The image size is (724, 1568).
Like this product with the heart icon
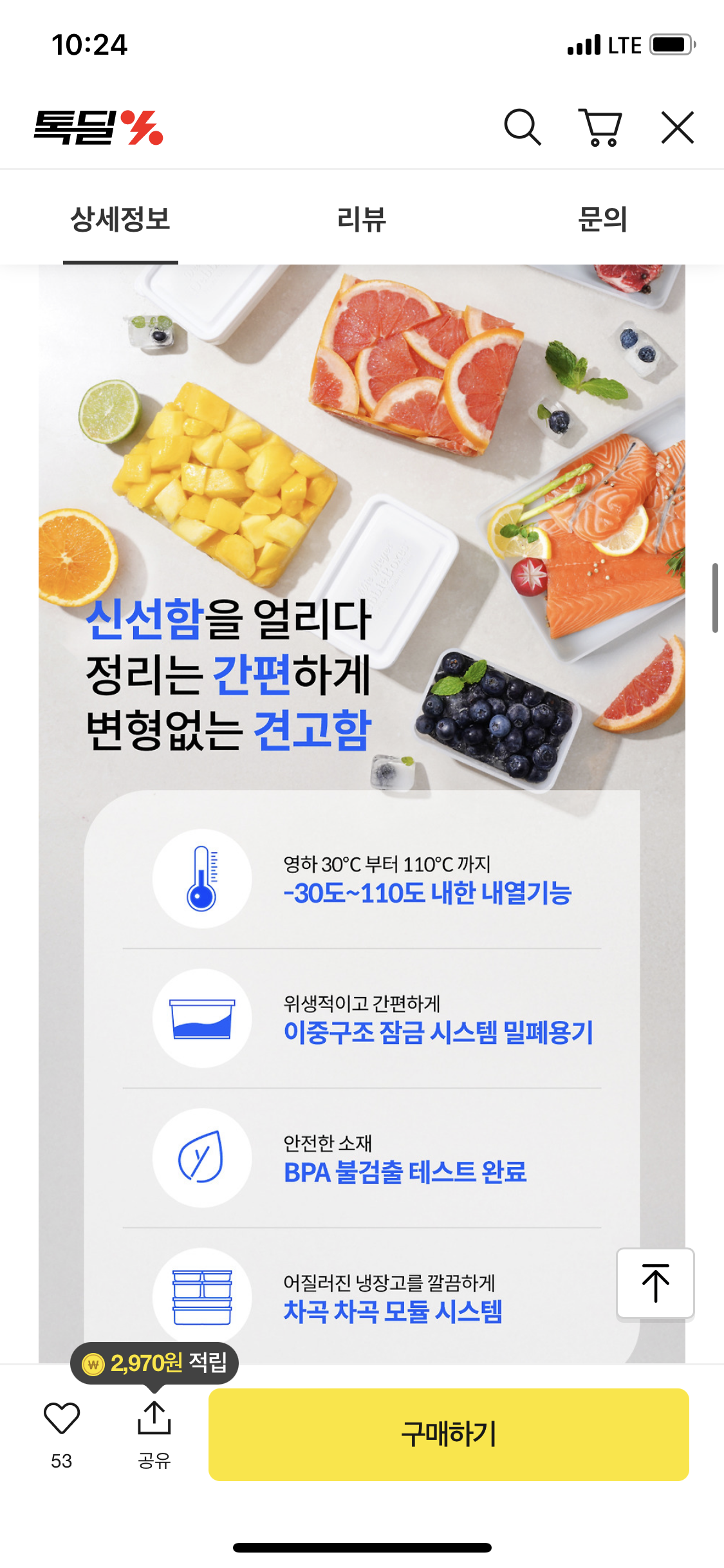coord(62,1418)
